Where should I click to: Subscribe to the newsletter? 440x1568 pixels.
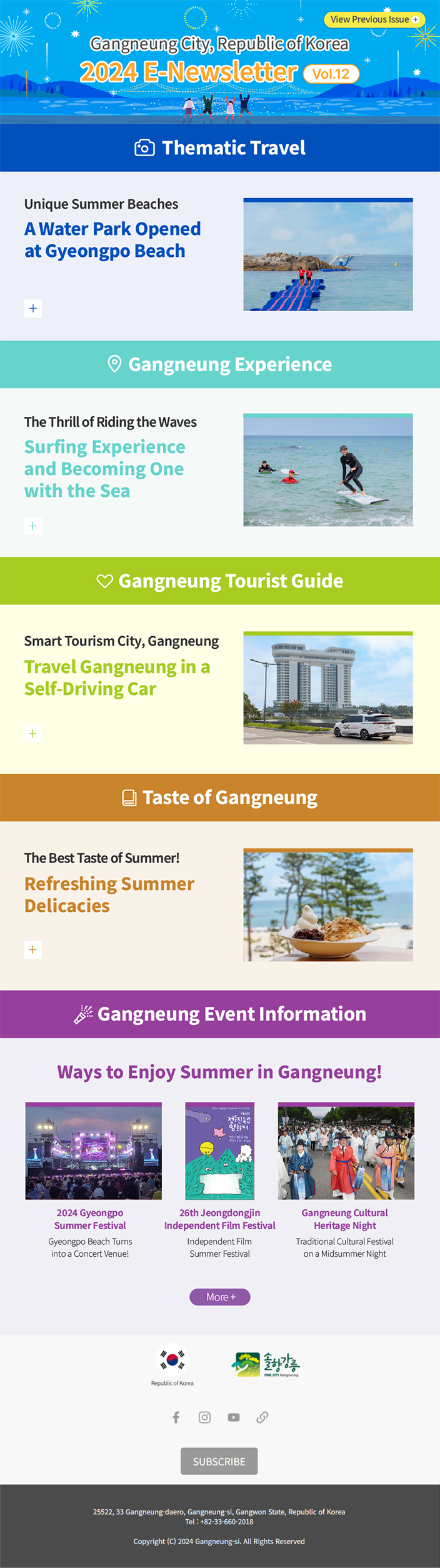tap(219, 1461)
